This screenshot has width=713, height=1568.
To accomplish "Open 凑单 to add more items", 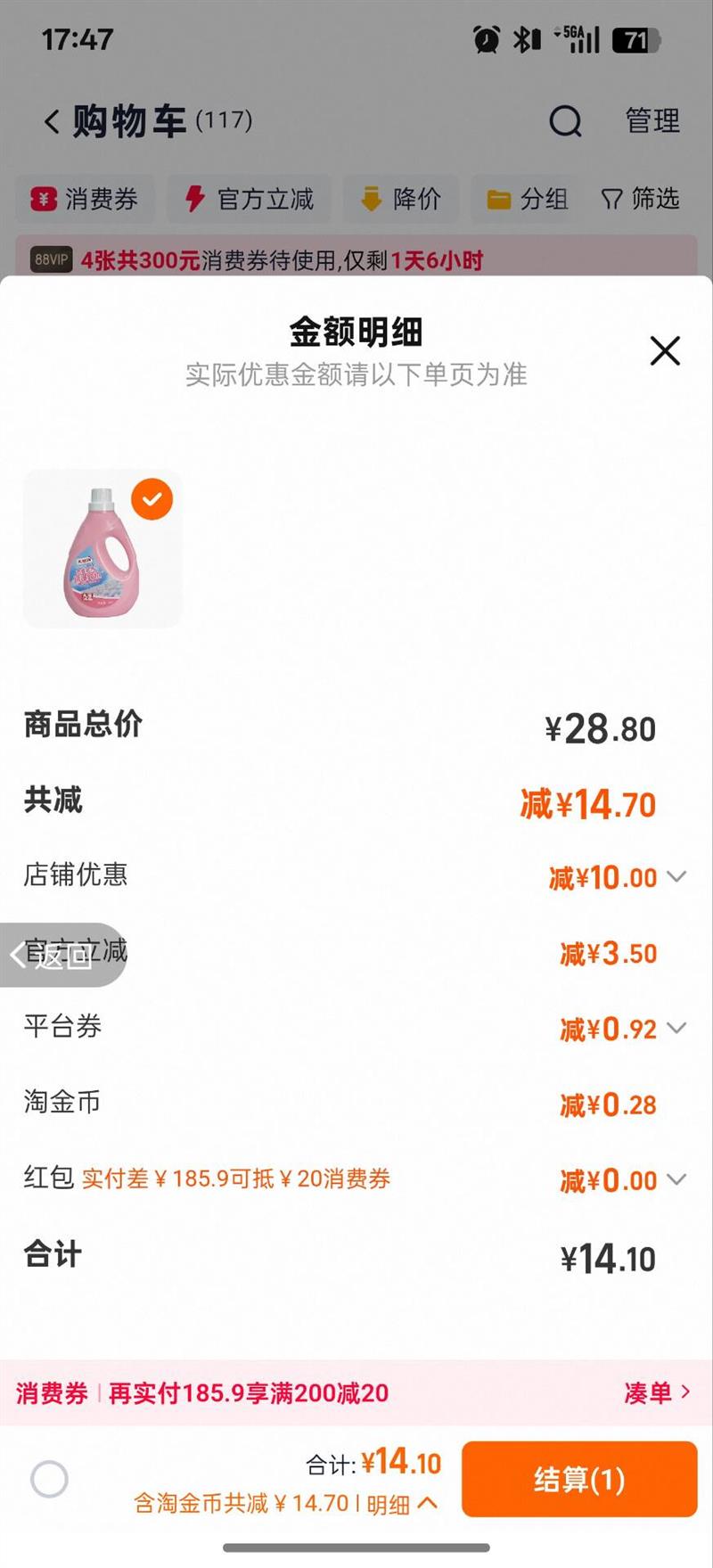I will [x=657, y=1392].
